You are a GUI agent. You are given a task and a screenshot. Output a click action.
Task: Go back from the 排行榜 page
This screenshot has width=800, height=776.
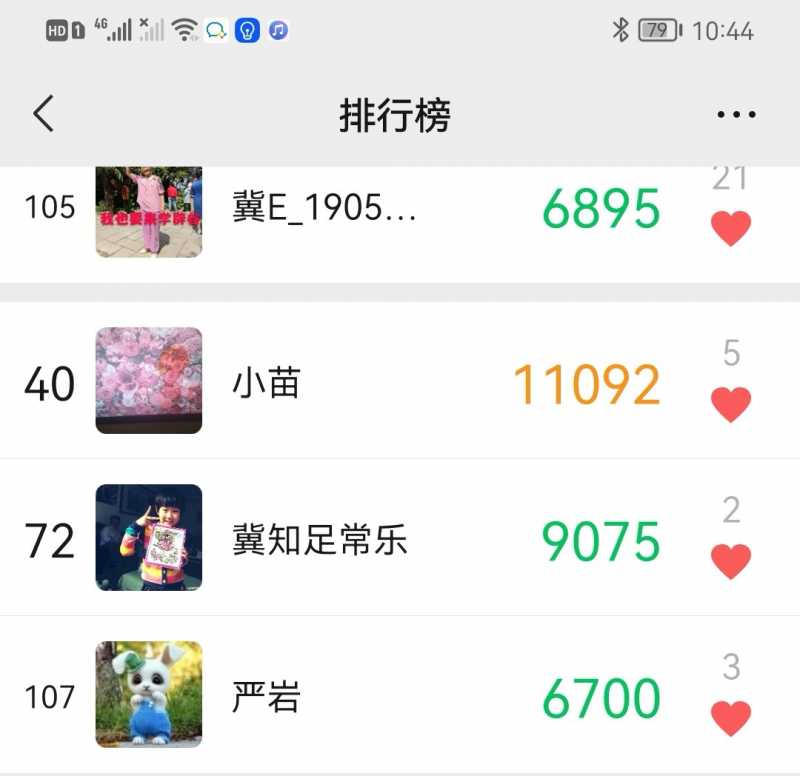[x=43, y=114]
